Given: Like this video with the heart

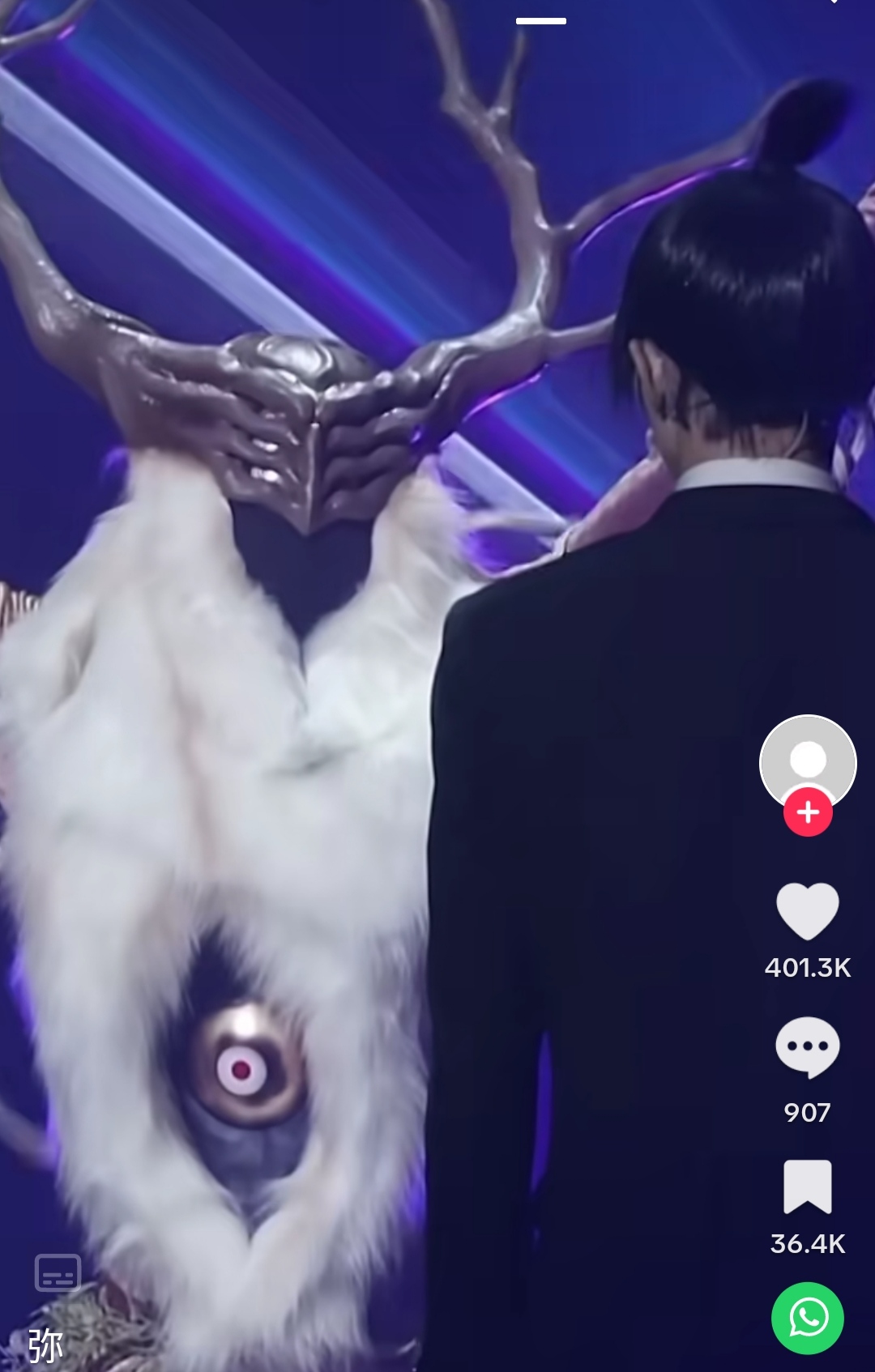Looking at the screenshot, I should point(808,911).
